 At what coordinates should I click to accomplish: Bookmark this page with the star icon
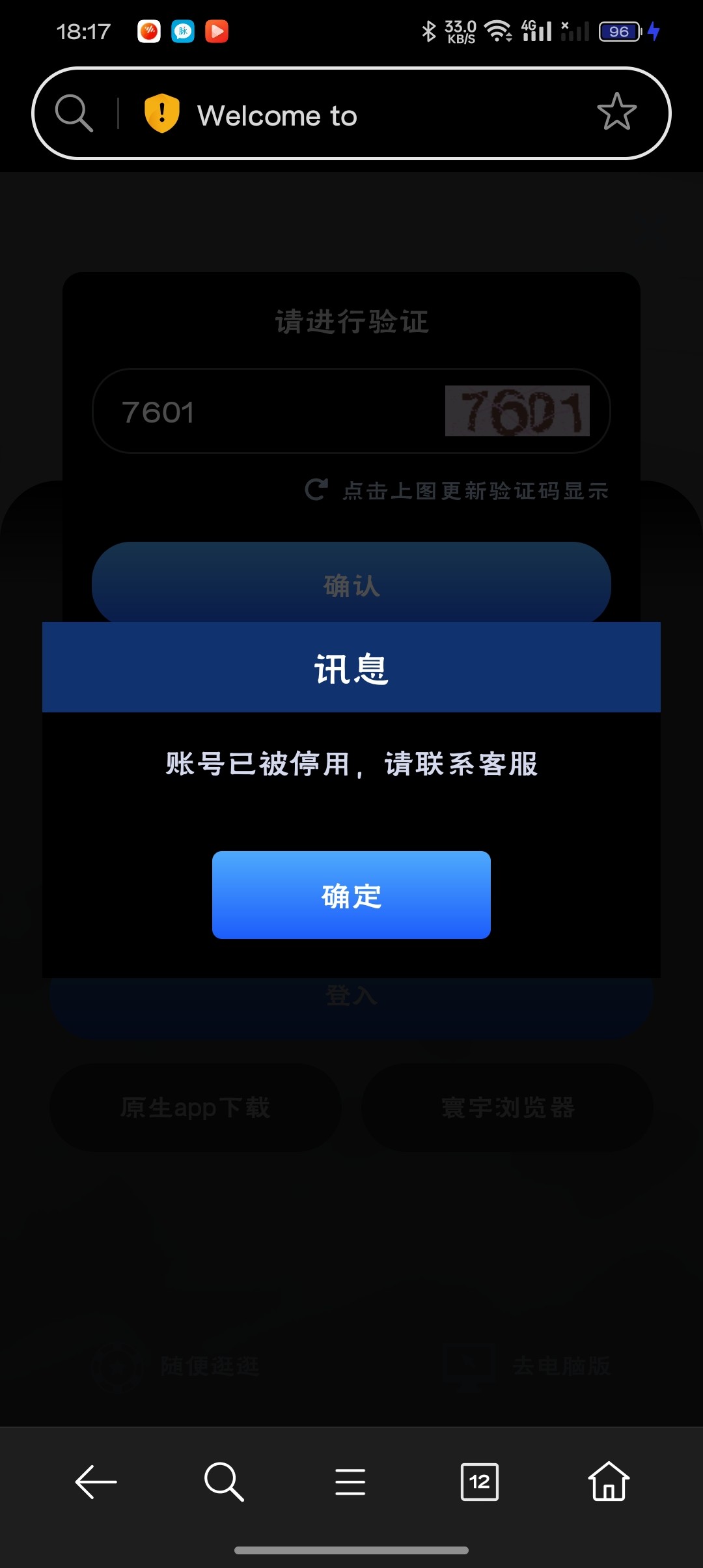(616, 113)
